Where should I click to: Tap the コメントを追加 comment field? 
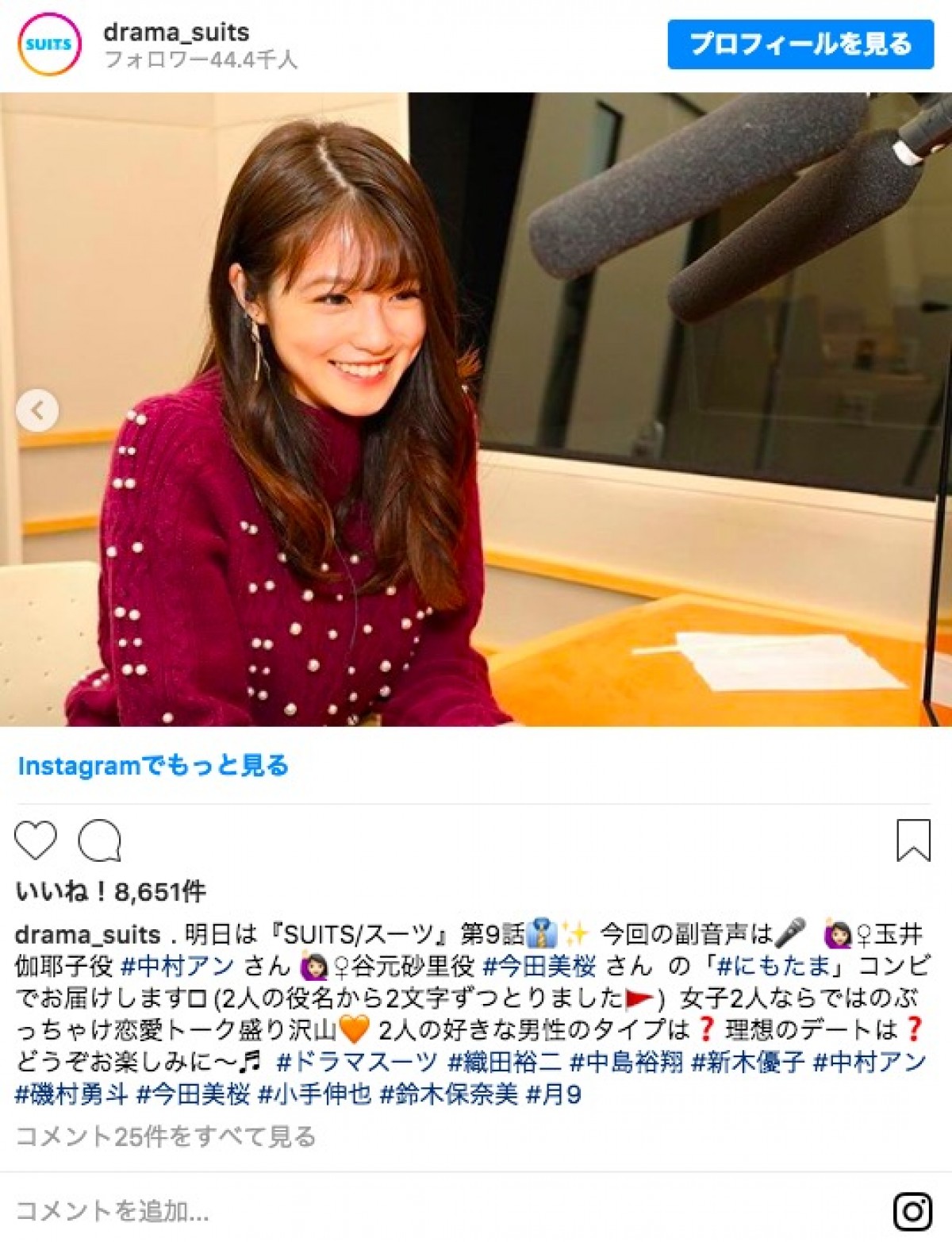pos(113,1210)
